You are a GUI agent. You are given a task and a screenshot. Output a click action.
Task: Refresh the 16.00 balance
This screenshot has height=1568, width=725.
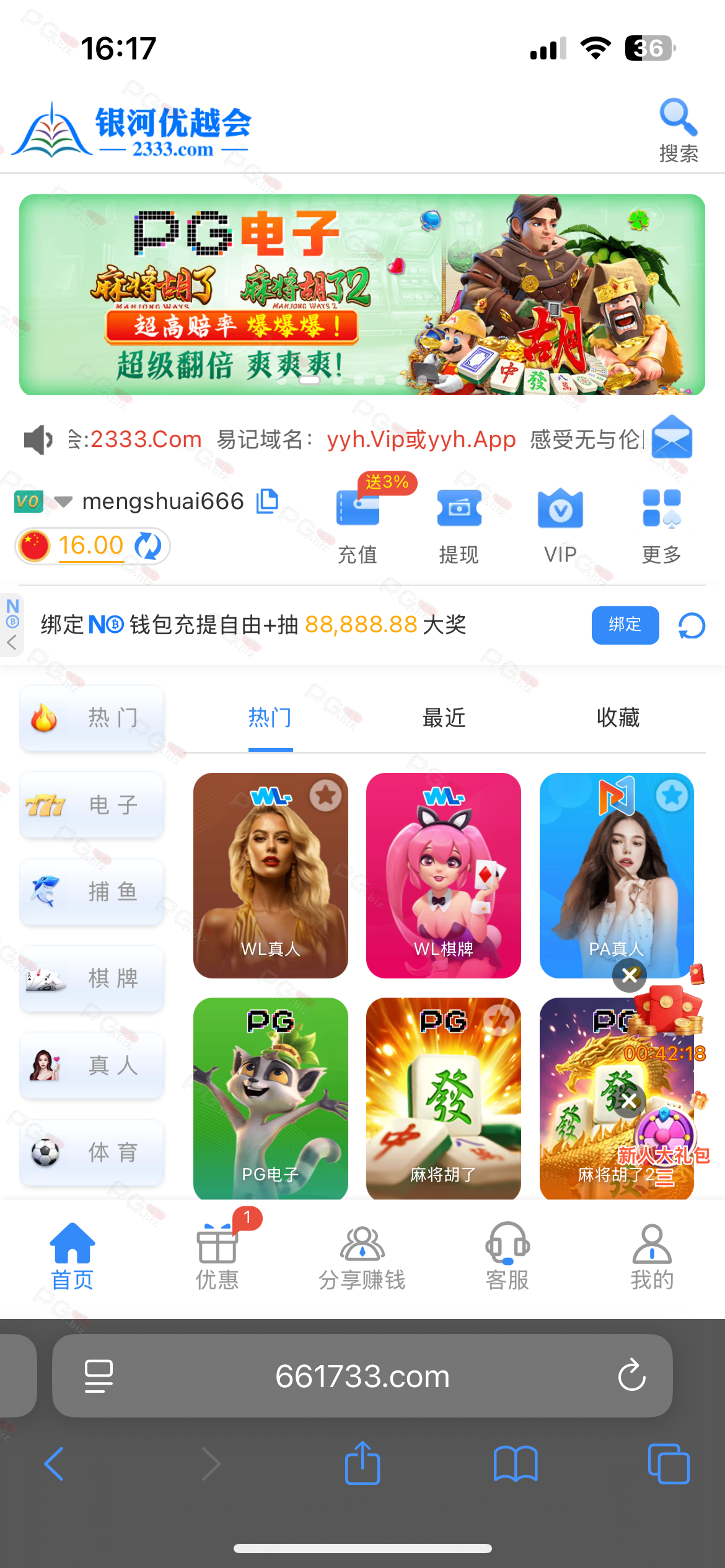click(x=148, y=546)
